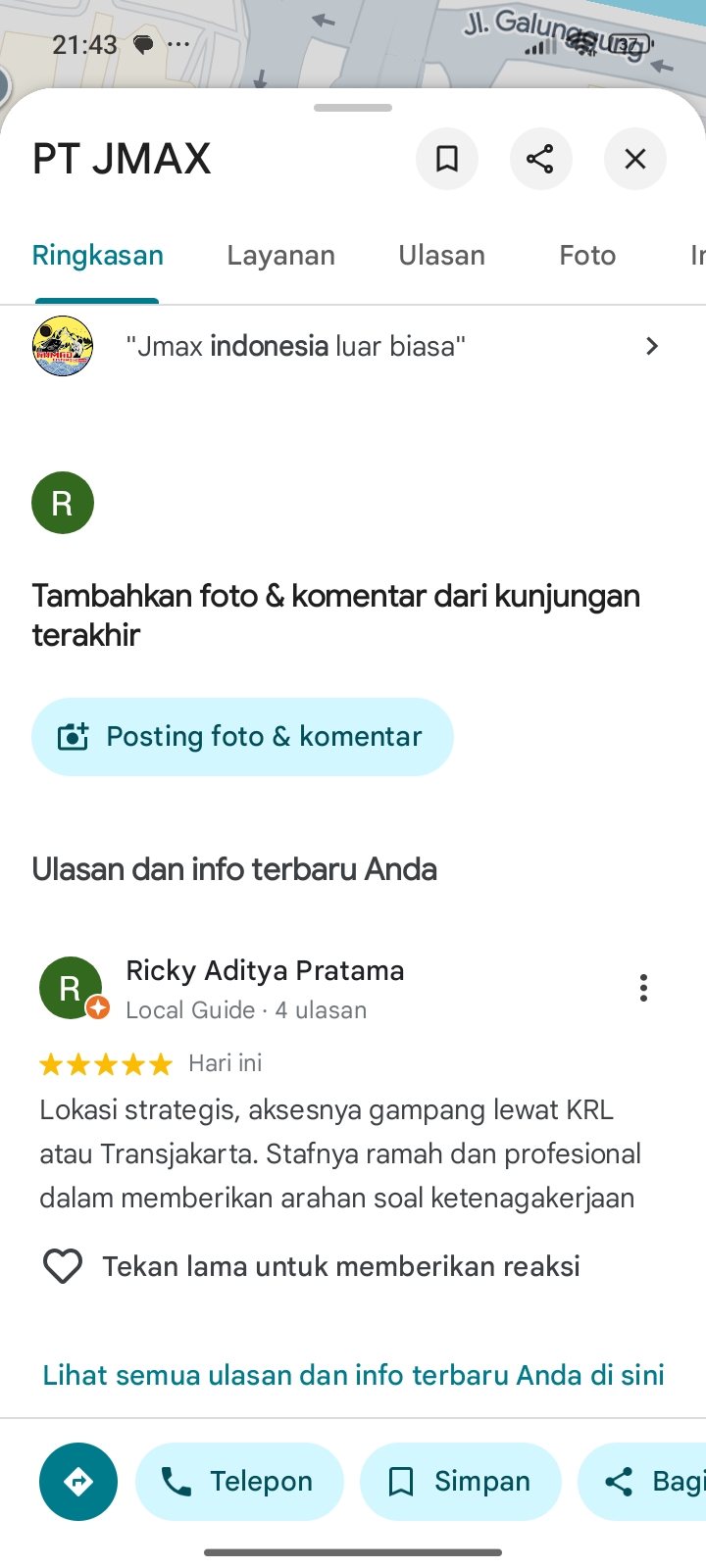Switch to the Layanan tab
The height and width of the screenshot is (1568, 706).
coord(280,256)
